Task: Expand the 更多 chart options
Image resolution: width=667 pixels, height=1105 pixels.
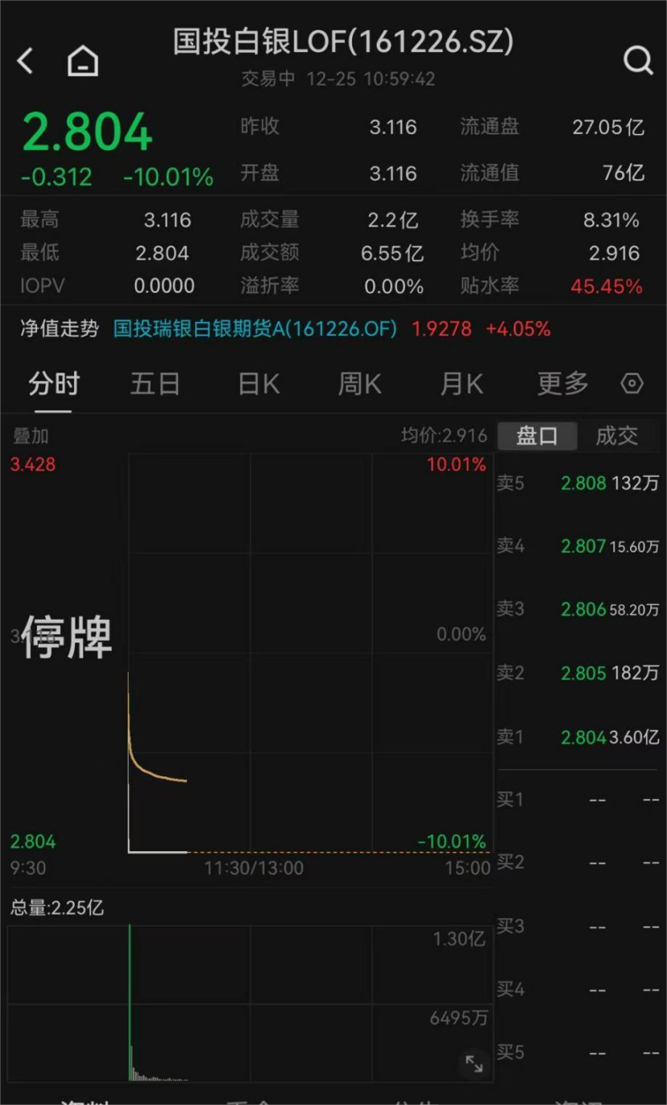Action: (x=563, y=384)
